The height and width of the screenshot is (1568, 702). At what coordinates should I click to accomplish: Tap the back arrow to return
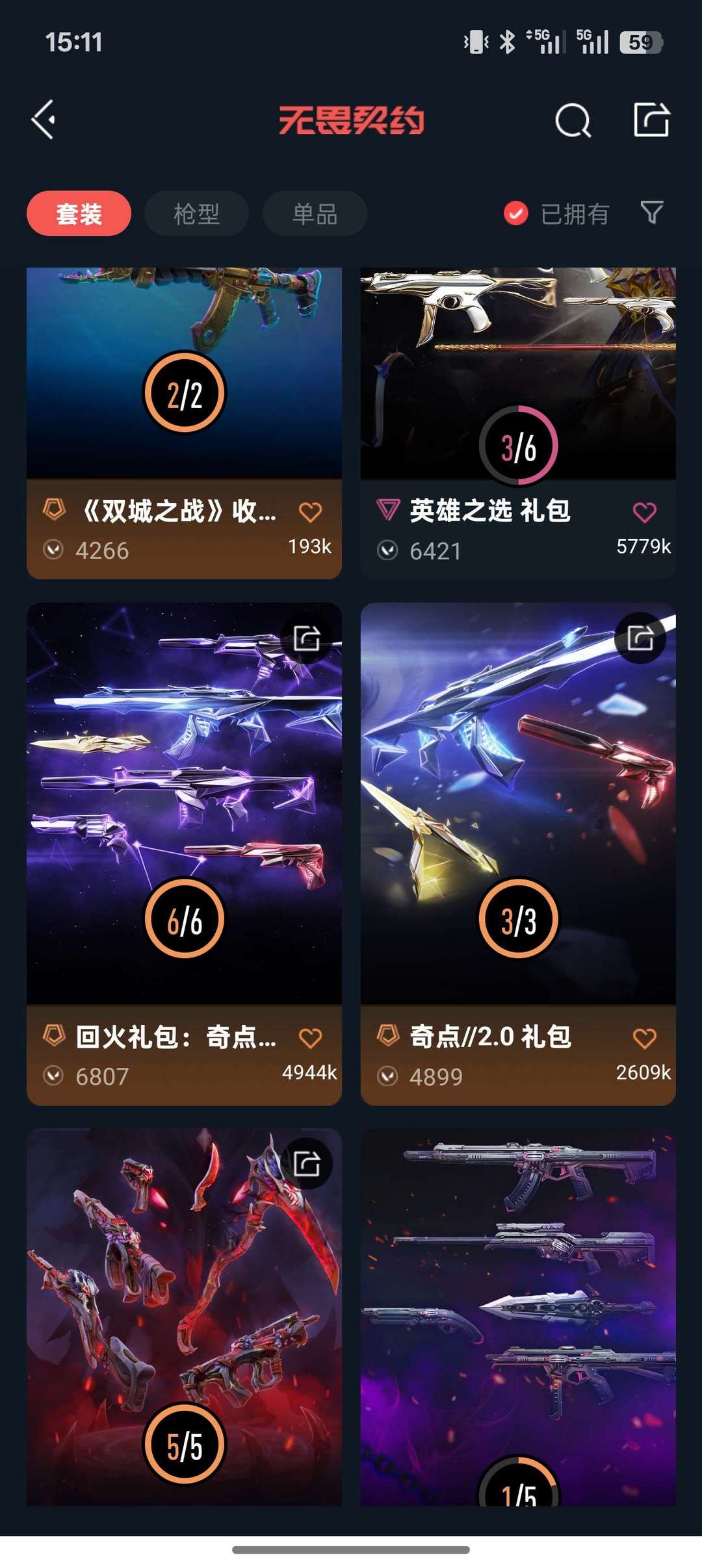pos(42,120)
